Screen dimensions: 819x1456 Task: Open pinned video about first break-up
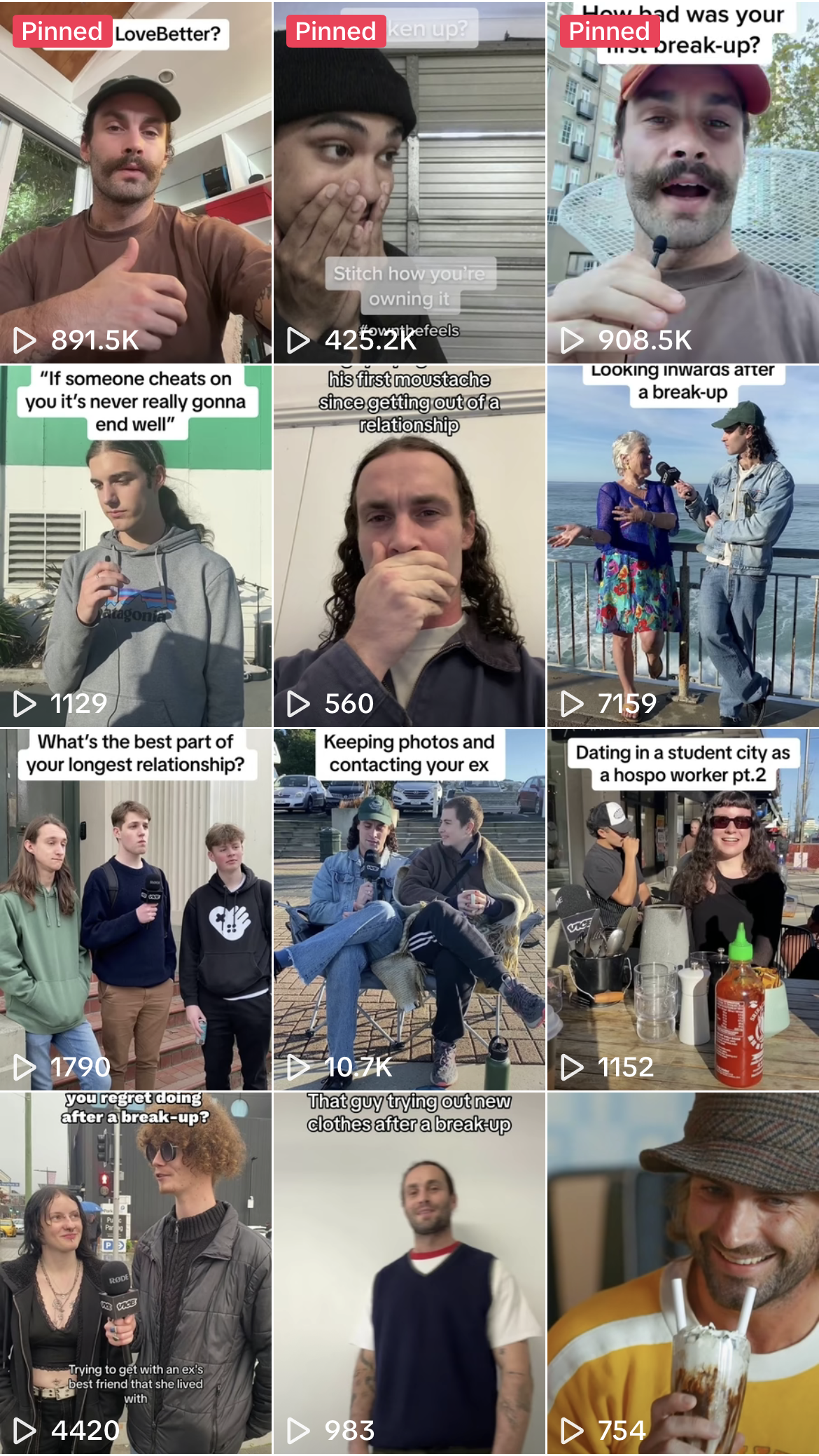point(682,182)
